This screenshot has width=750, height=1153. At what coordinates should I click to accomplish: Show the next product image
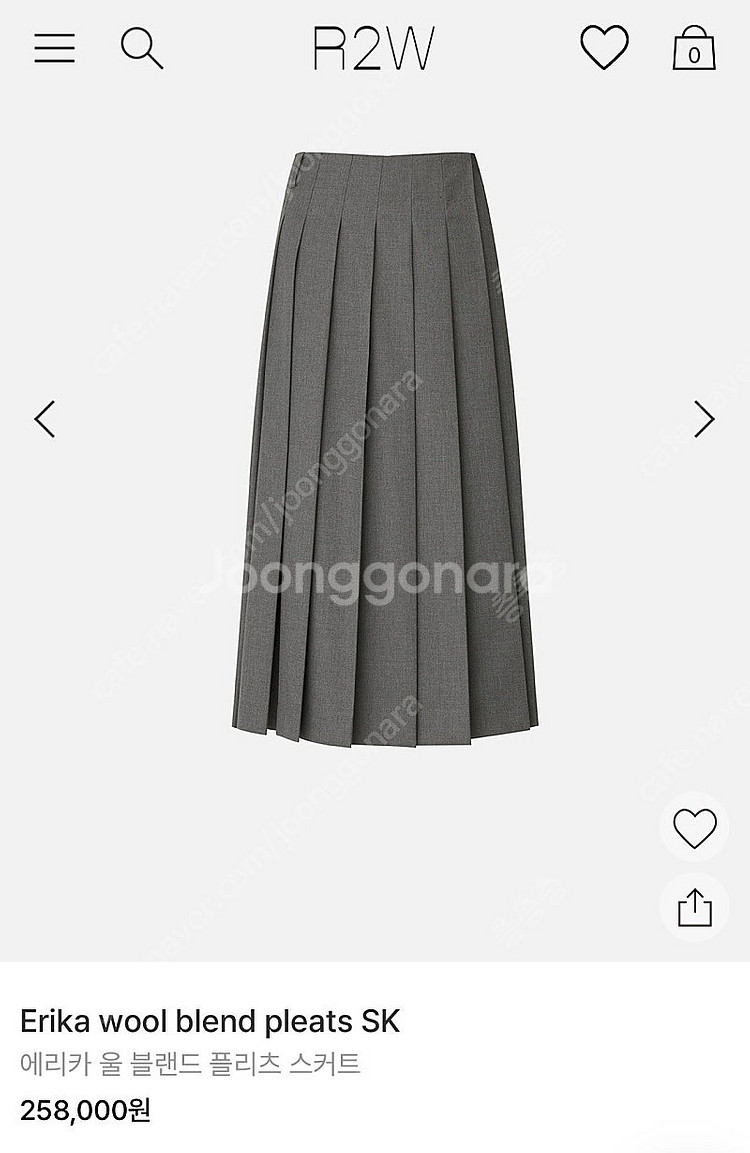(x=704, y=419)
